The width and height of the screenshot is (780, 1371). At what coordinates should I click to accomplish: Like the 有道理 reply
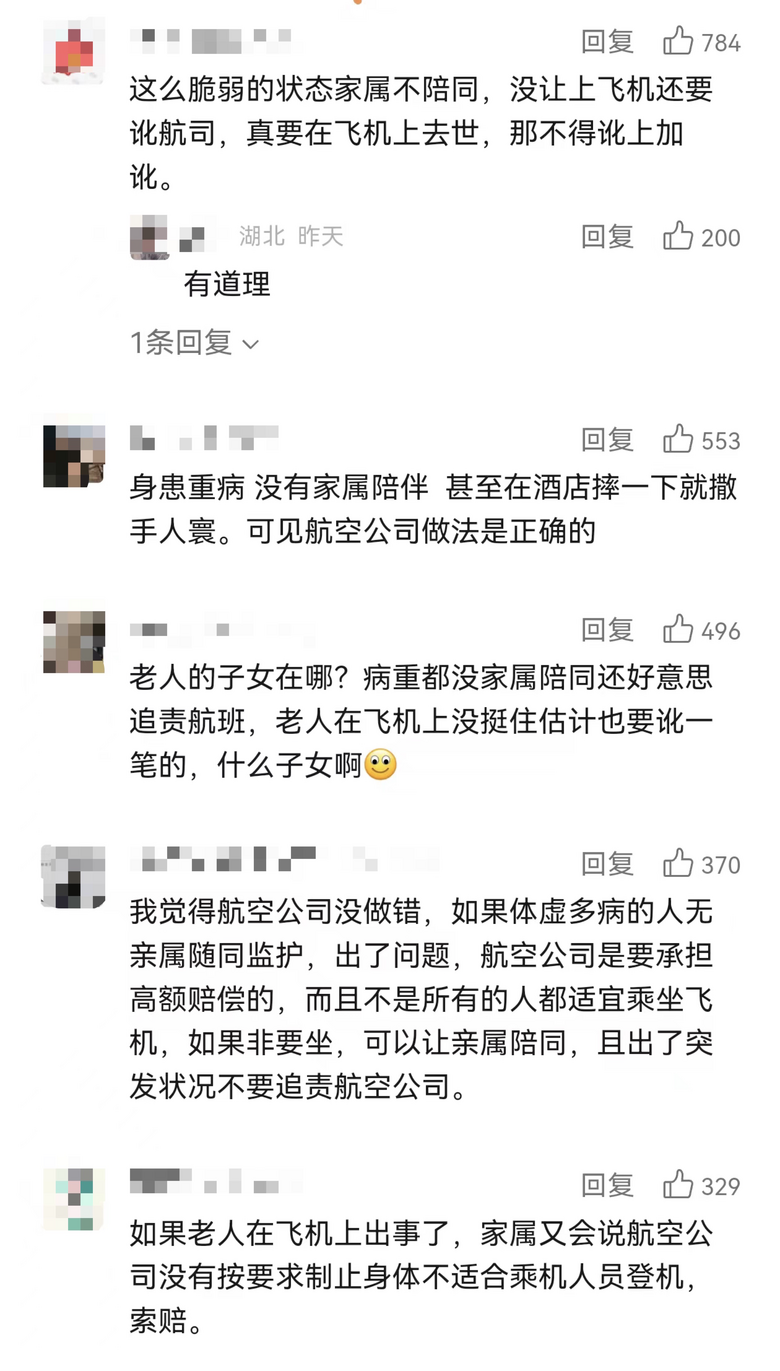point(679,237)
